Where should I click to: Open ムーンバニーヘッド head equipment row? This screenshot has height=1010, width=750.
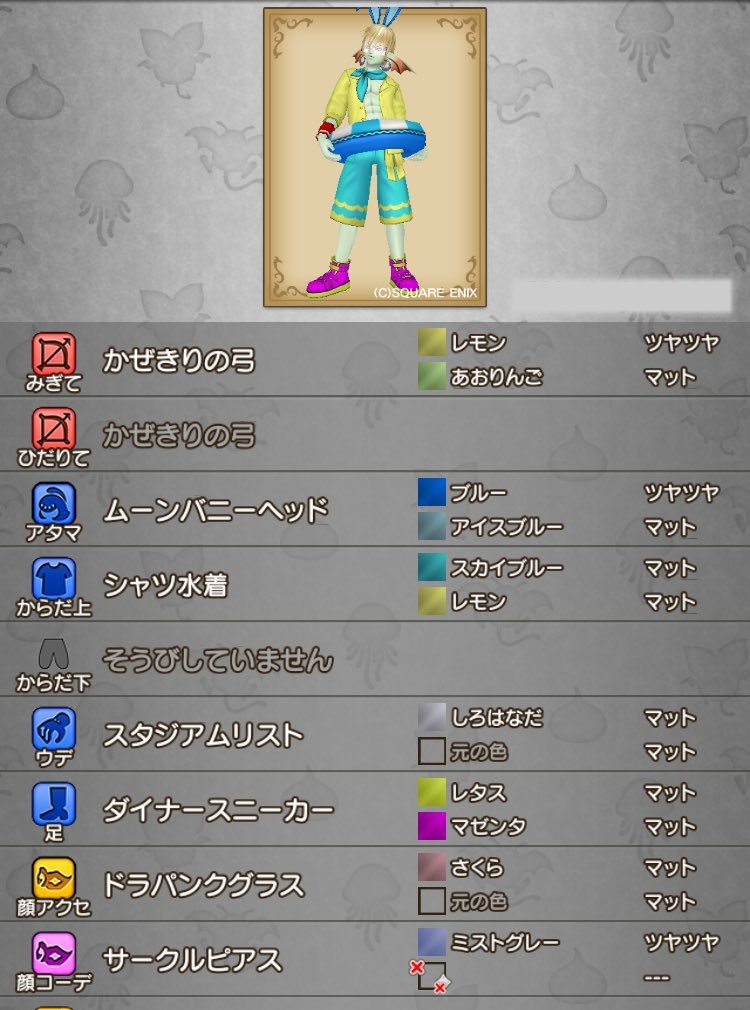coord(375,509)
